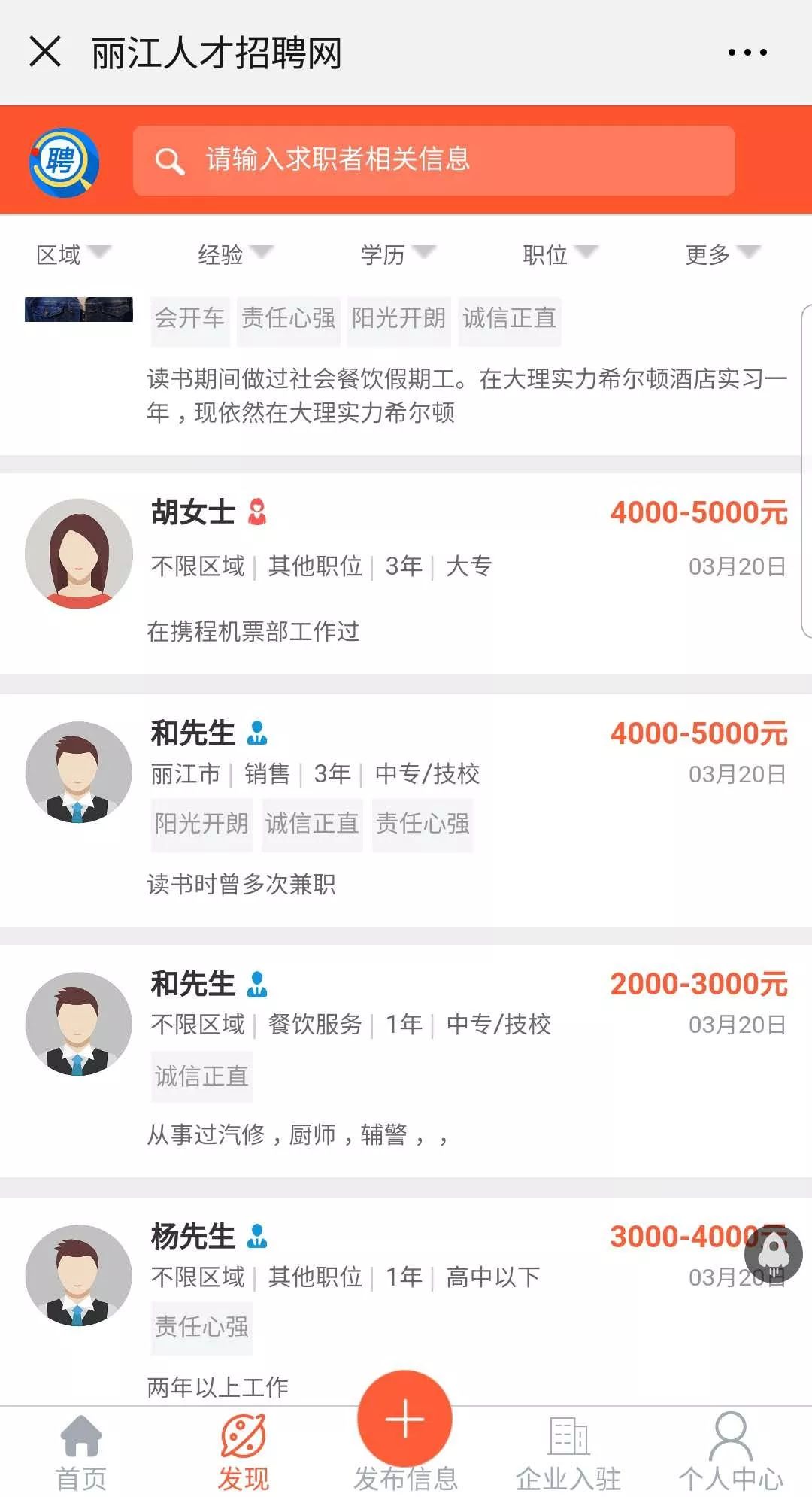Image resolution: width=812 pixels, height=1497 pixels.
Task: Open the 职位 filter menu
Action: point(558,254)
